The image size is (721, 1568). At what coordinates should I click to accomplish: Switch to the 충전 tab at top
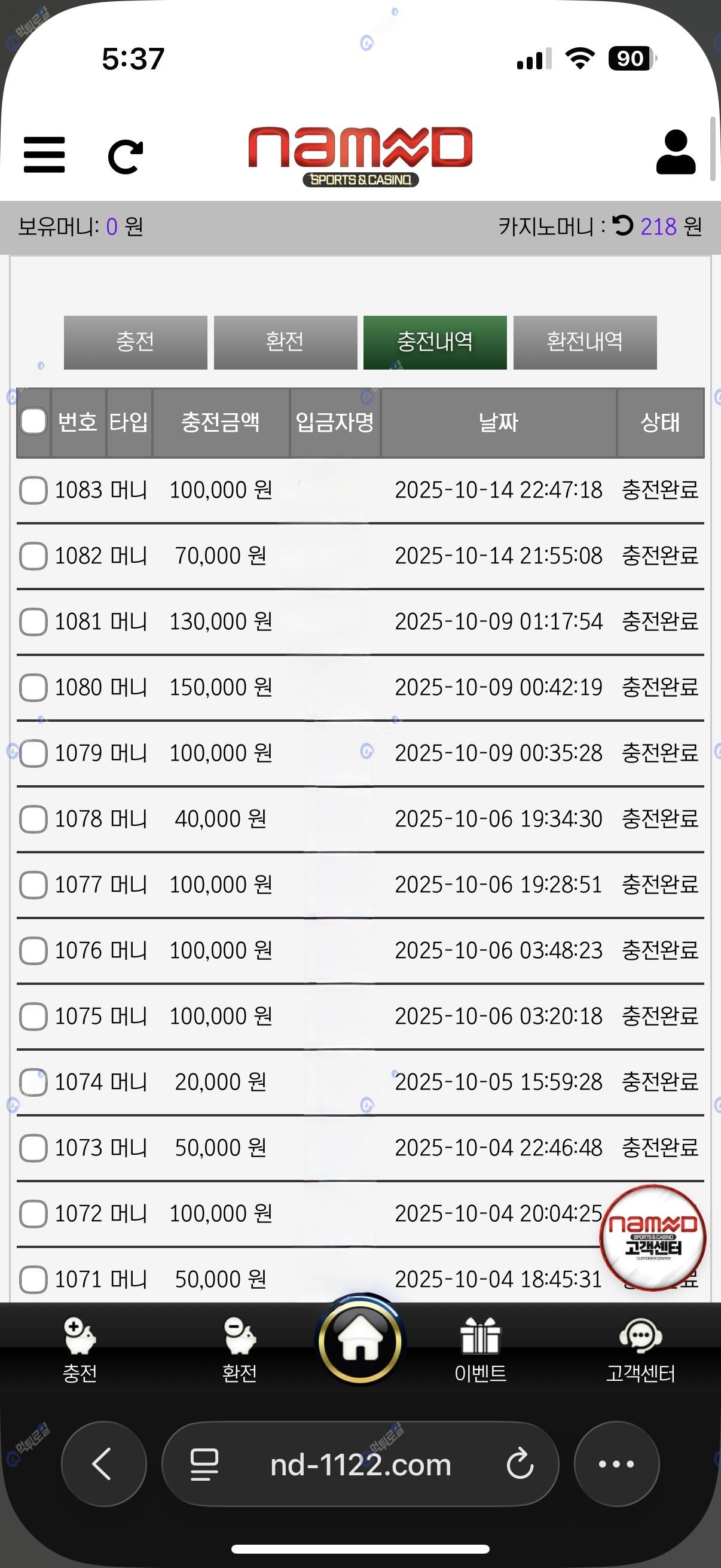[135, 342]
